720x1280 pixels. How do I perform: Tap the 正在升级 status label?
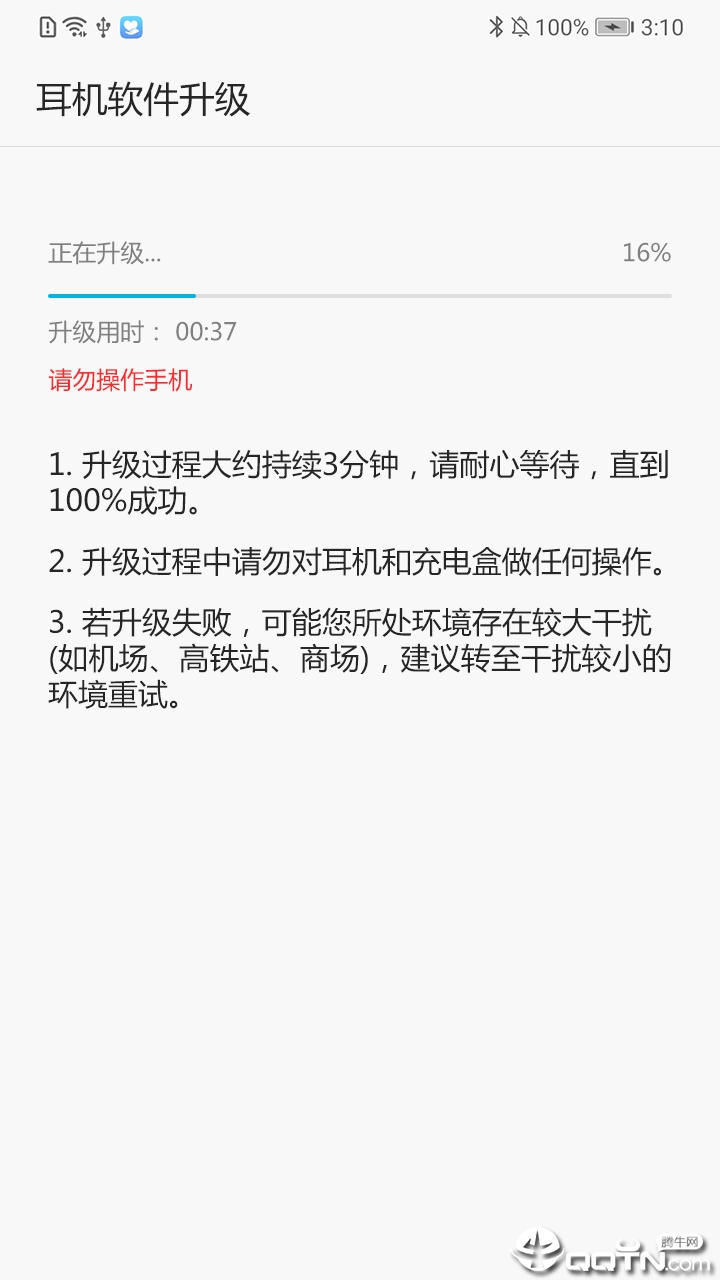[93, 253]
